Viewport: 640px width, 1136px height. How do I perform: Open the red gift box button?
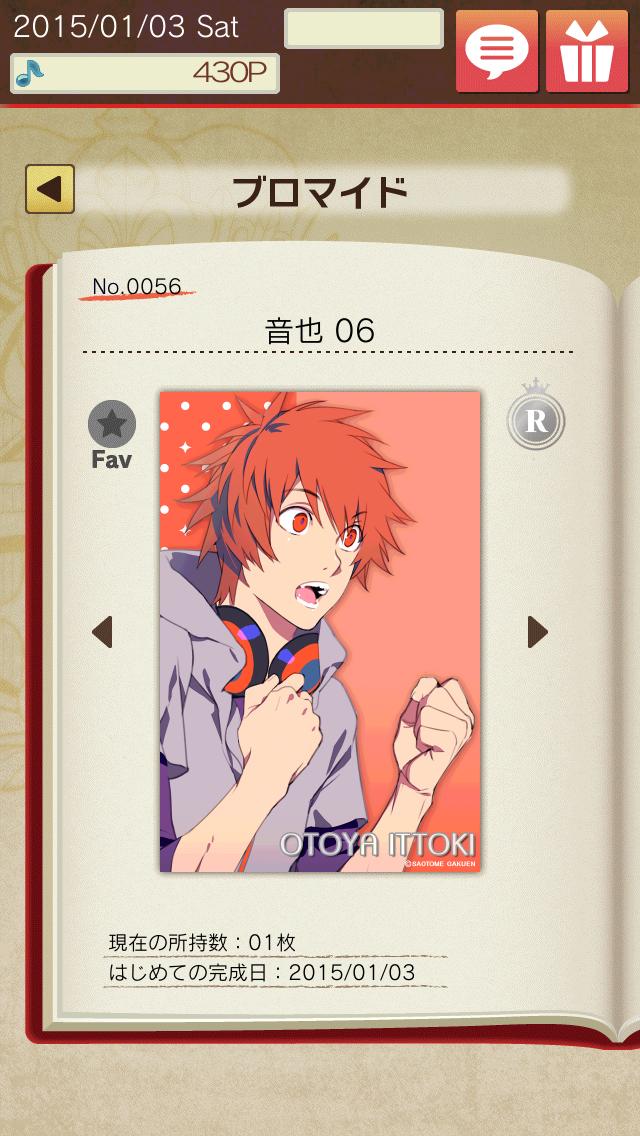click(586, 50)
